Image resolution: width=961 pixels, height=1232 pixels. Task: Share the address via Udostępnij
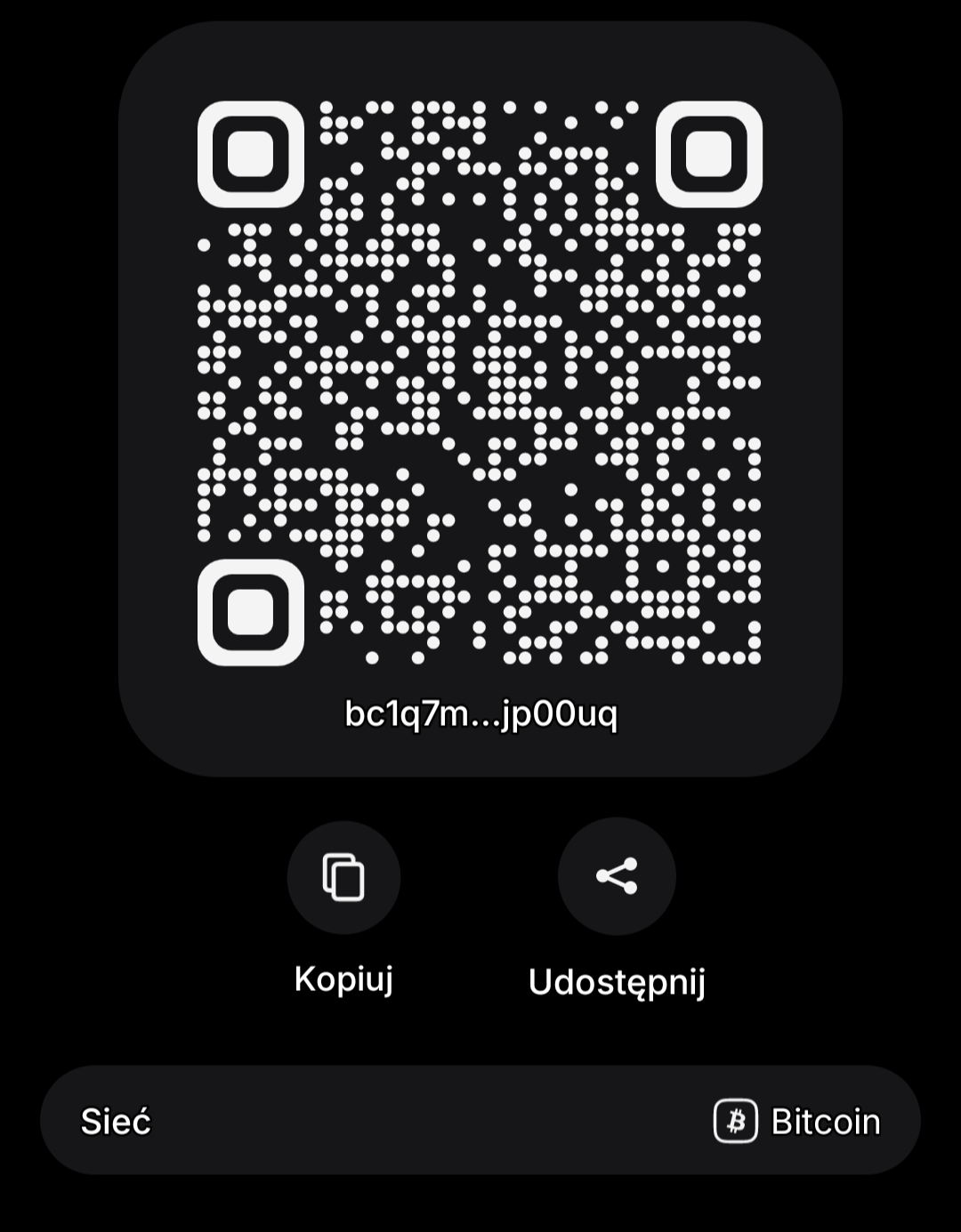(x=617, y=876)
